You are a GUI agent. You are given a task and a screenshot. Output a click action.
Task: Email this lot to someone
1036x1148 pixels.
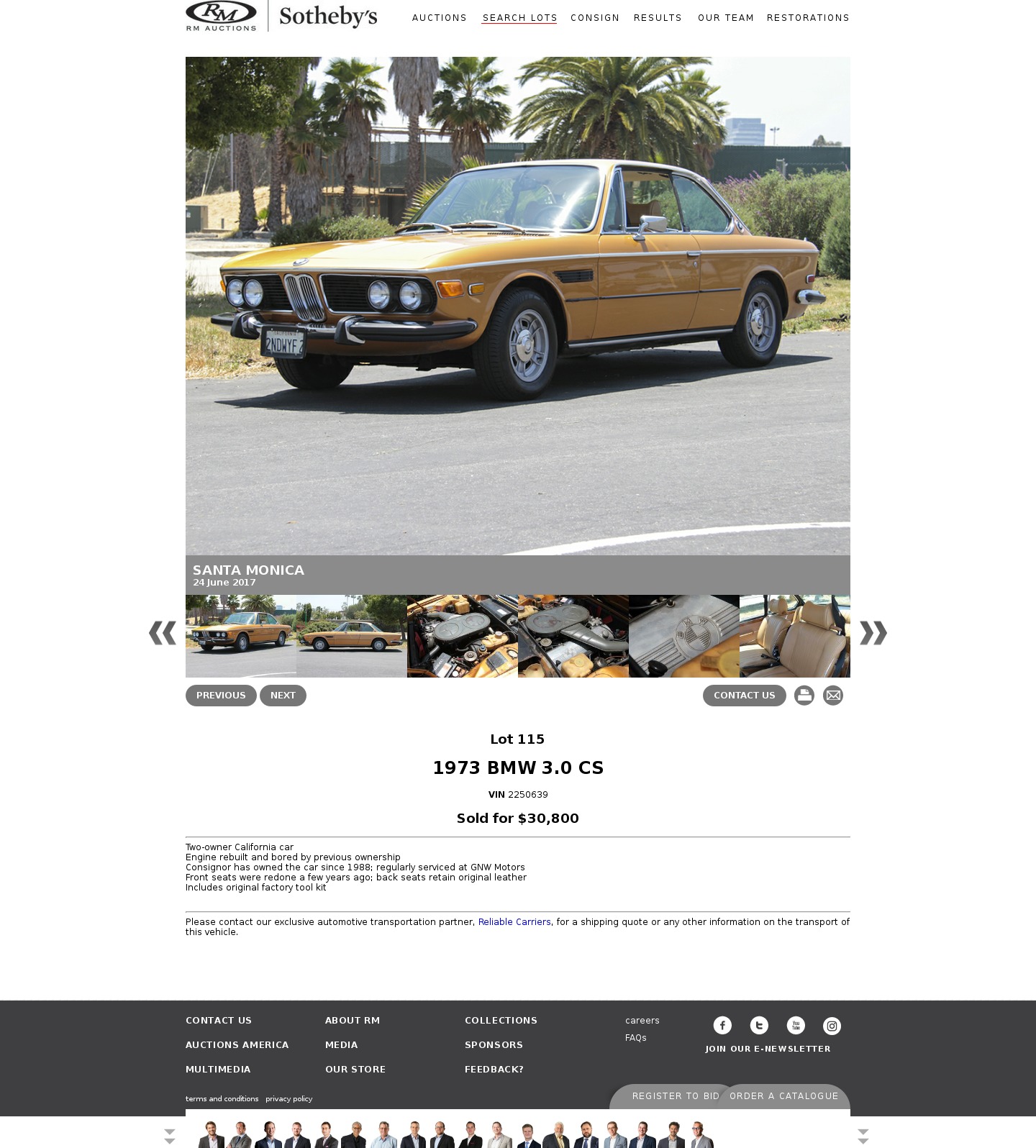pos(832,696)
